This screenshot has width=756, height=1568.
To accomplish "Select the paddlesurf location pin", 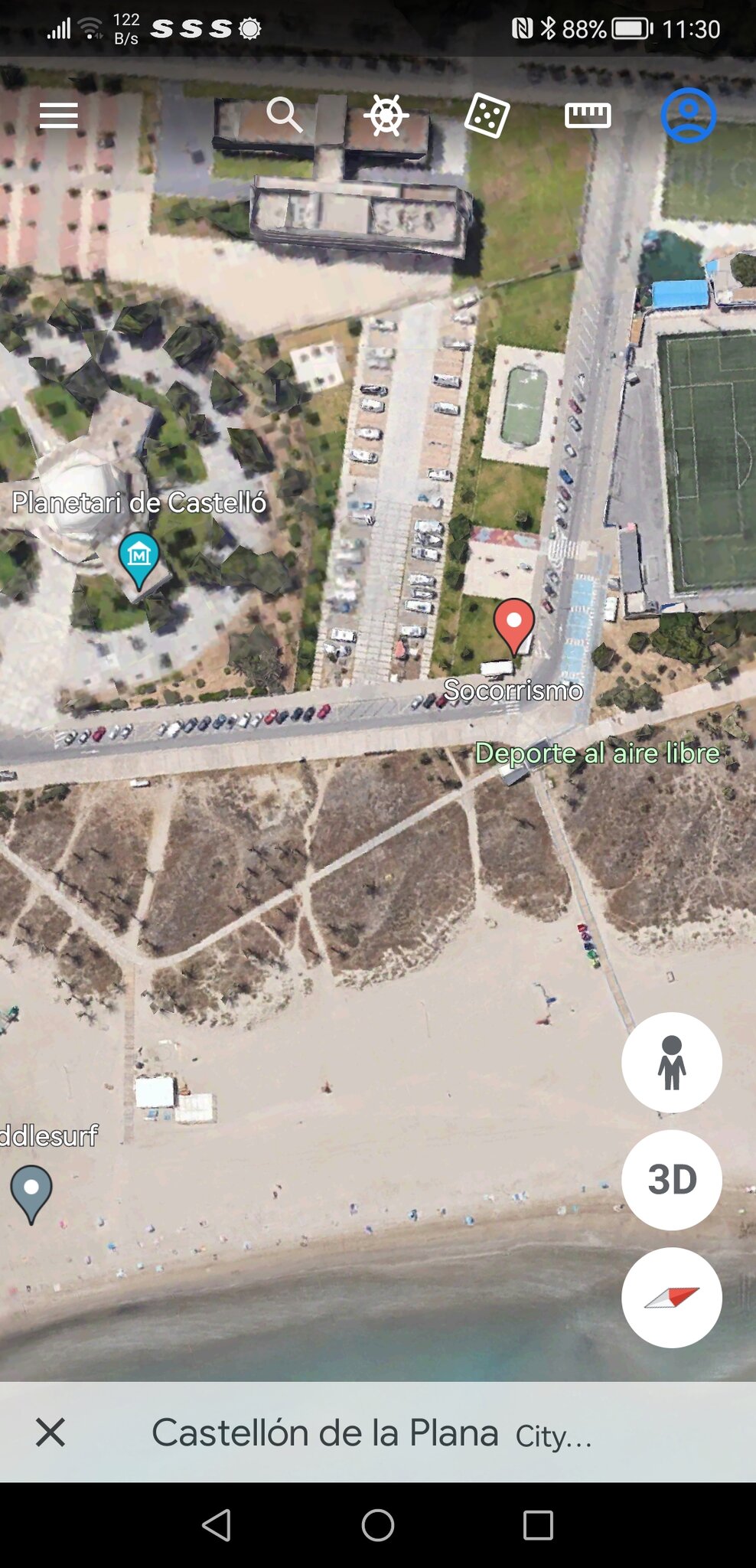I will coord(31,1194).
